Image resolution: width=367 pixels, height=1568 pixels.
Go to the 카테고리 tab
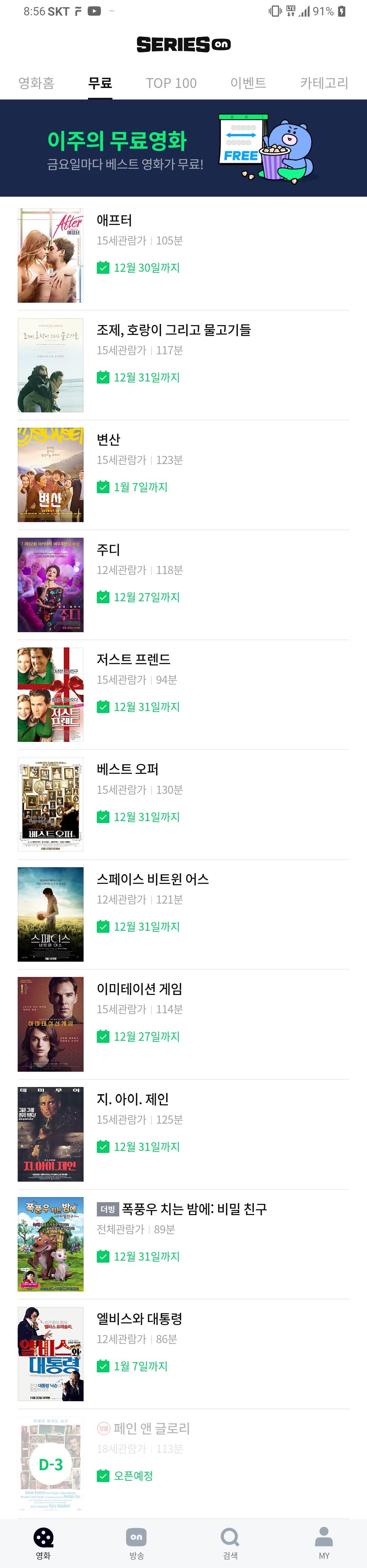click(x=324, y=83)
